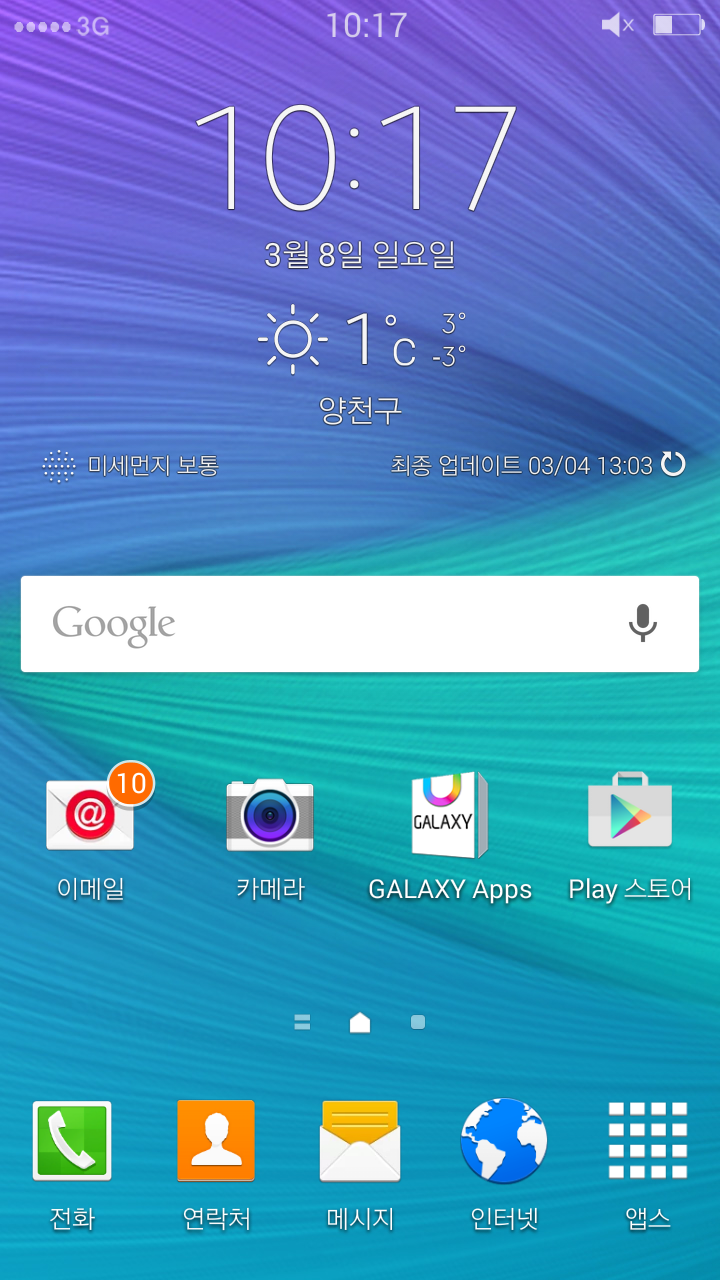Image resolution: width=720 pixels, height=1280 pixels.
Task: Open the 이메일 email app
Action: [90, 815]
